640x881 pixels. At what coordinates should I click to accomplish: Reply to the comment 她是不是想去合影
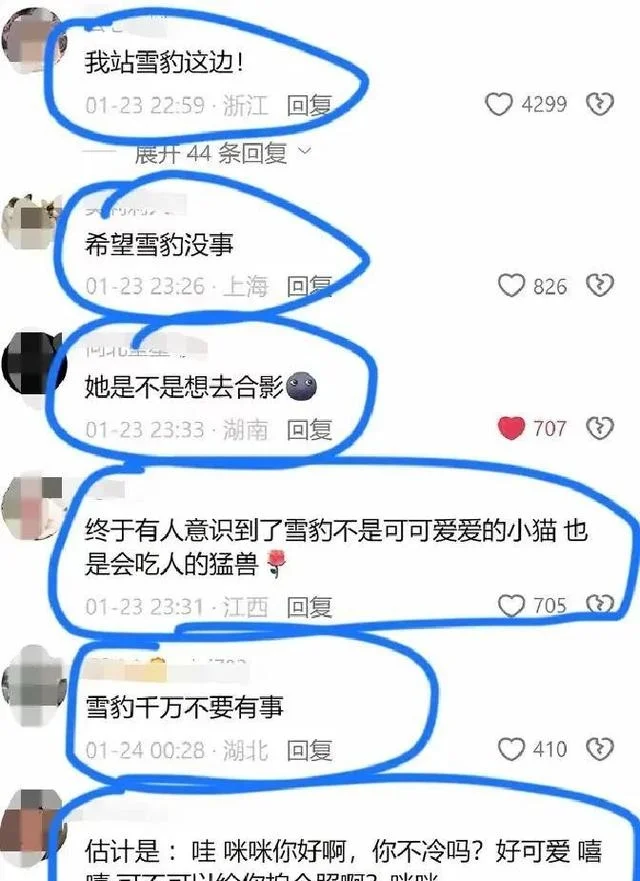point(309,430)
